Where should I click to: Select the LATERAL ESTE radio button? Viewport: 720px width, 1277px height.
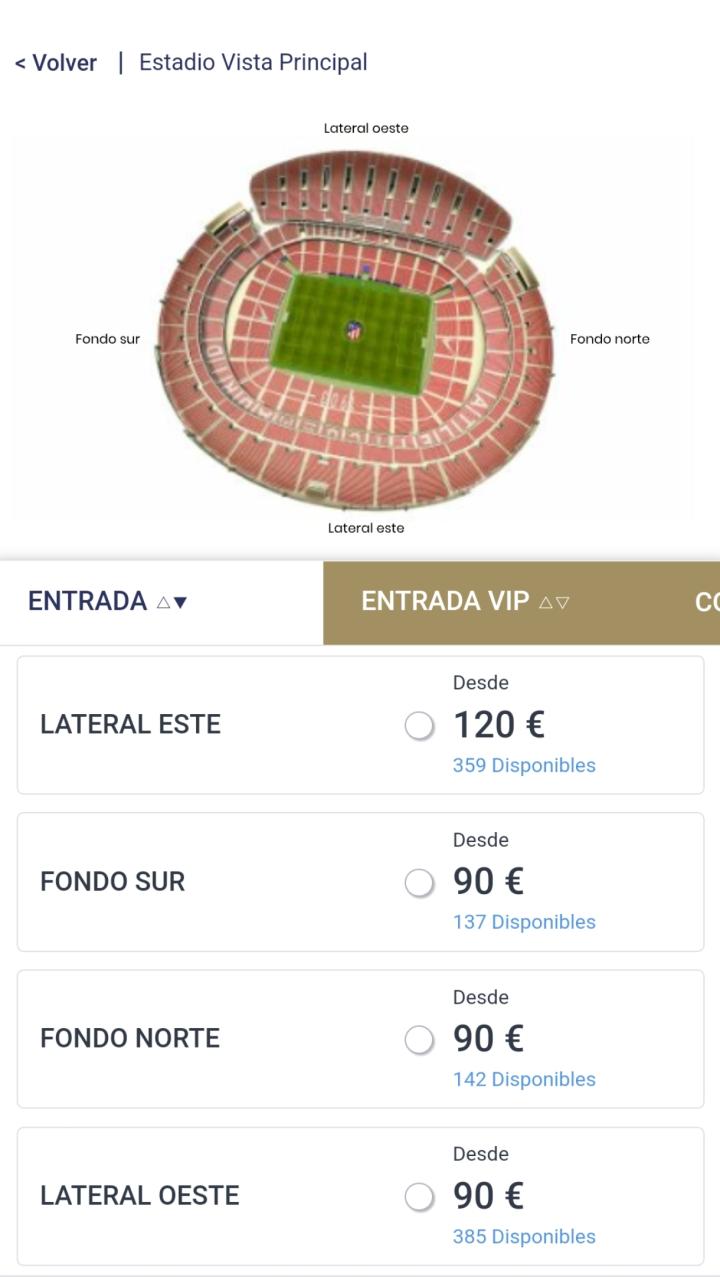tap(419, 726)
